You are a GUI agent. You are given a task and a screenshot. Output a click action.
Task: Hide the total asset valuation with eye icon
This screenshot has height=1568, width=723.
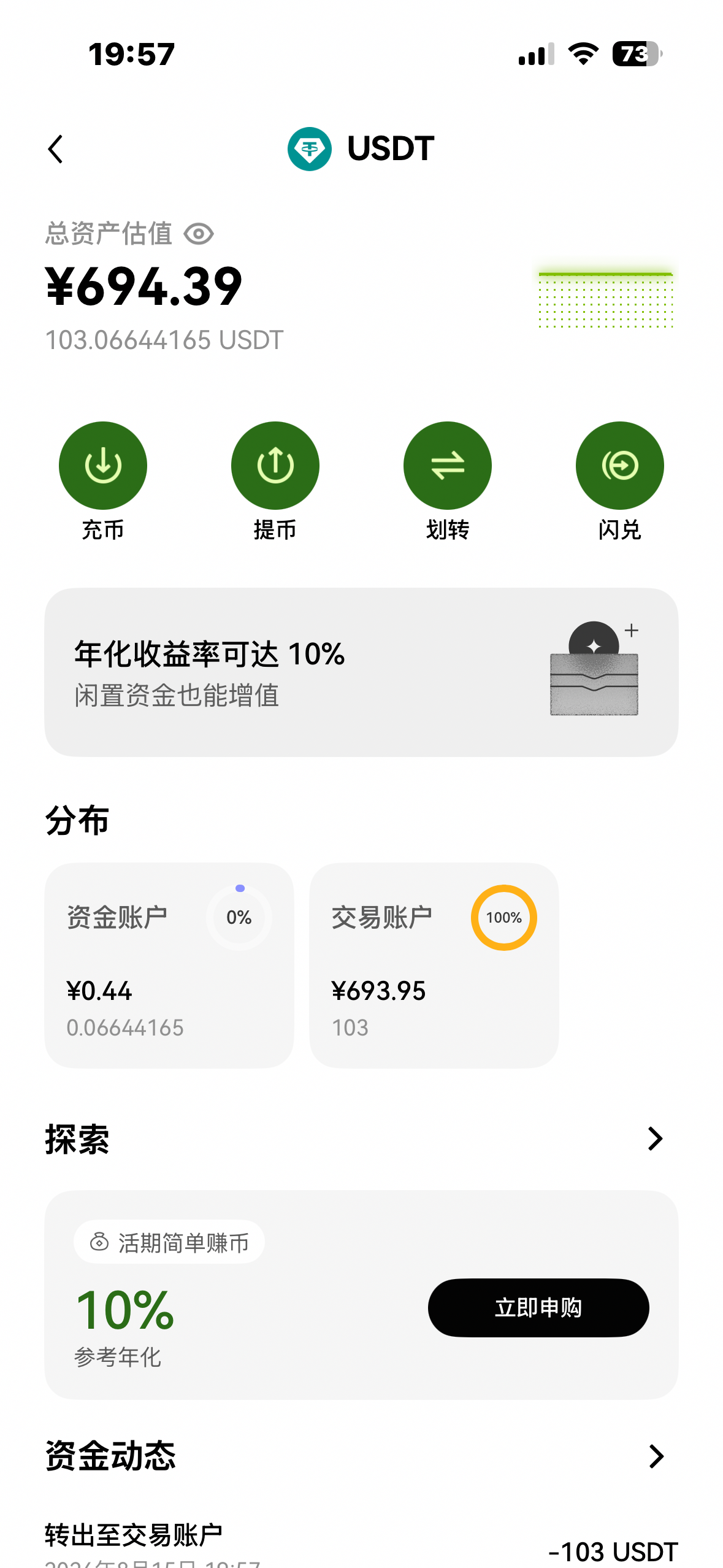pos(199,234)
